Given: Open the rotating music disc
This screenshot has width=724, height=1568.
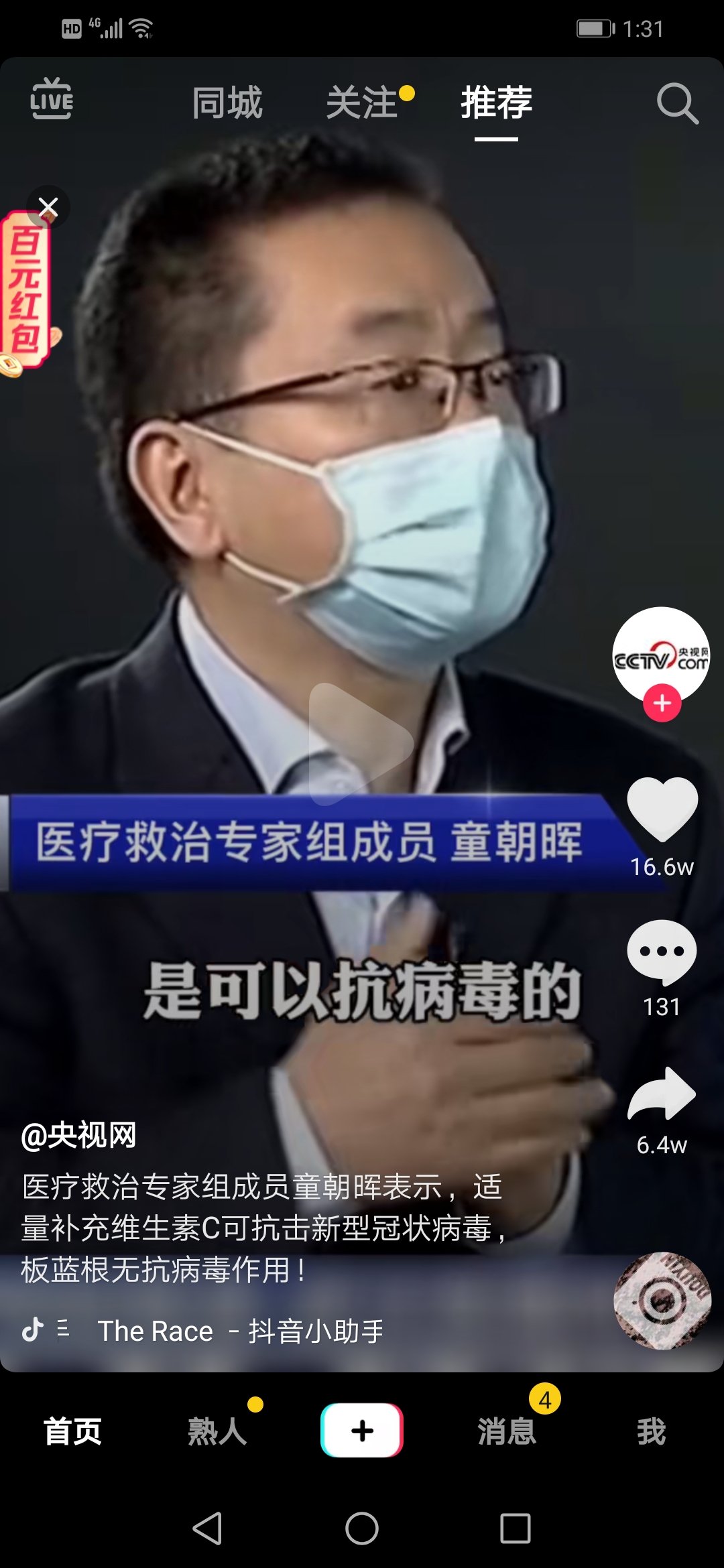Looking at the screenshot, I should [662, 1301].
